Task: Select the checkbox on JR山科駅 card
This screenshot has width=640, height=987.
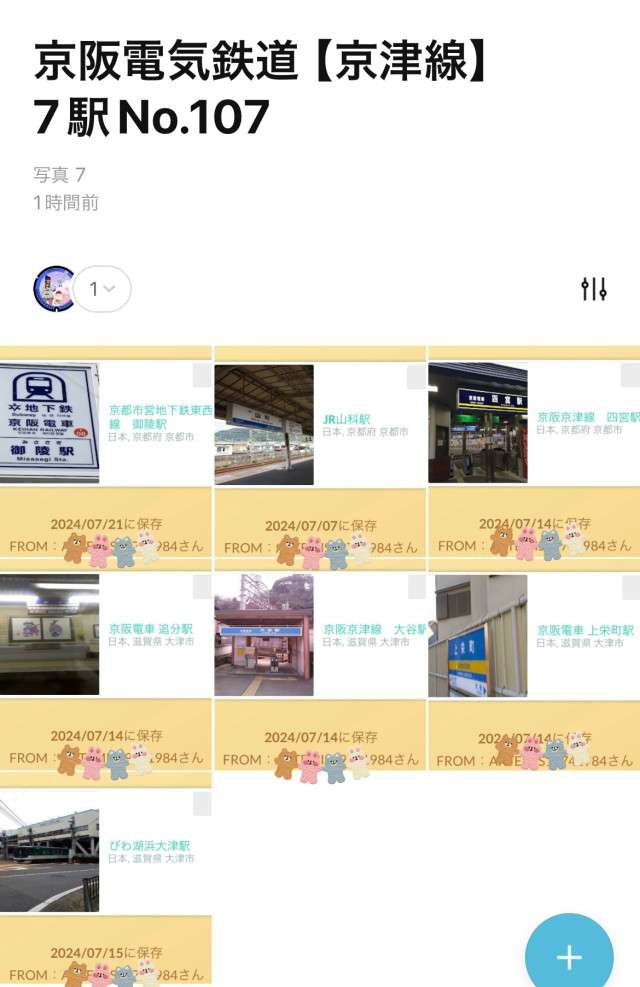Action: click(x=416, y=376)
